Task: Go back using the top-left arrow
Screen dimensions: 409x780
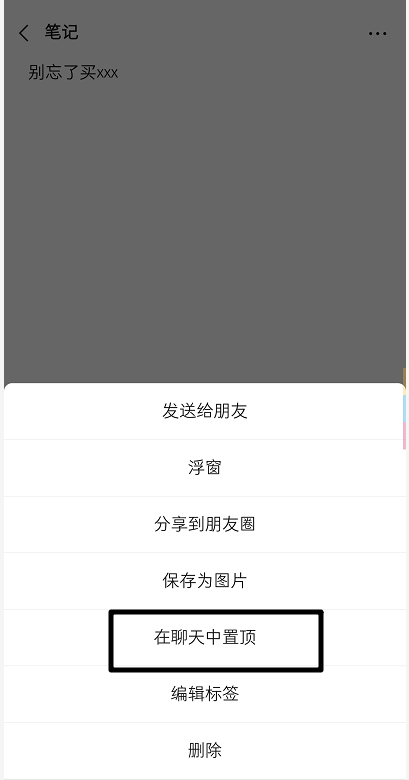Action: tap(23, 33)
